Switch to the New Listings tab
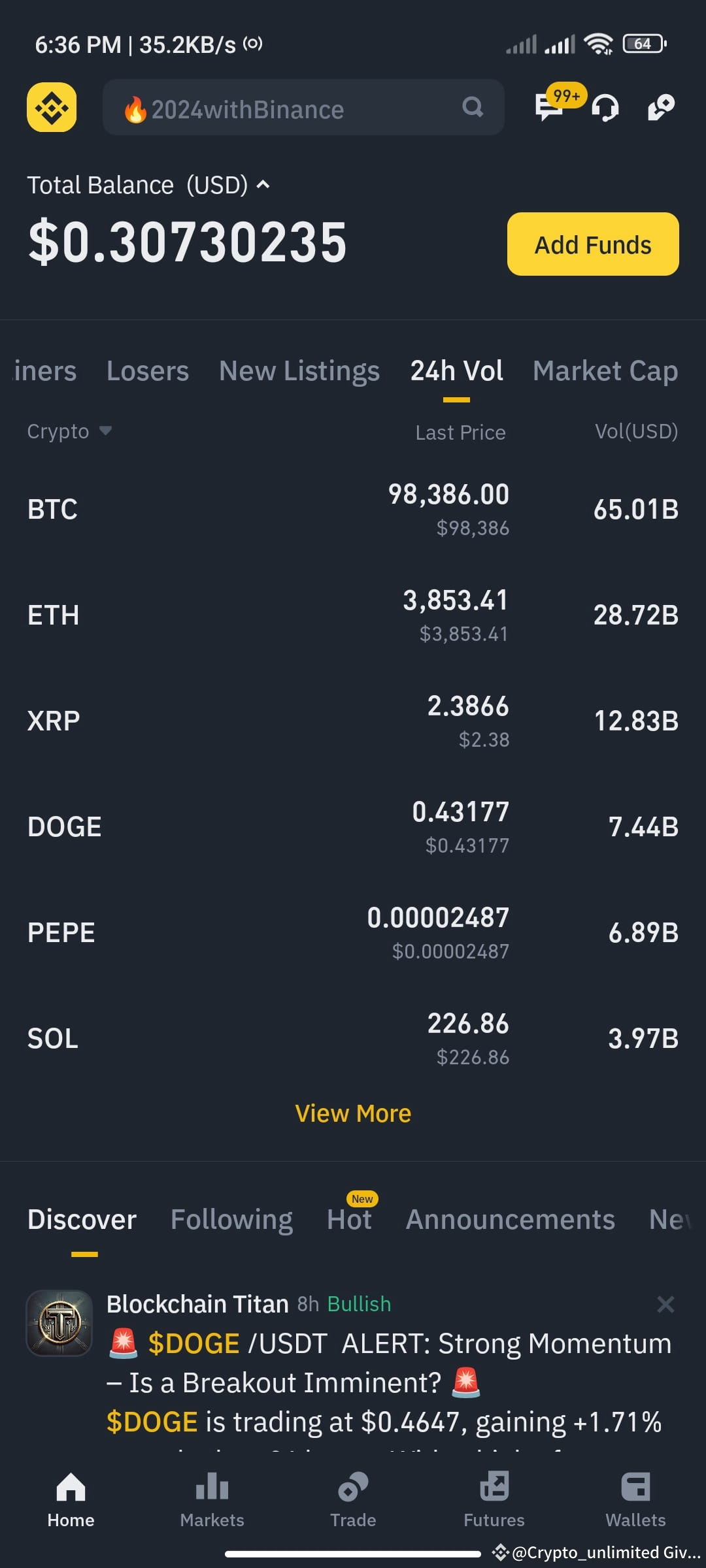This screenshot has height=1568, width=706. click(x=299, y=371)
